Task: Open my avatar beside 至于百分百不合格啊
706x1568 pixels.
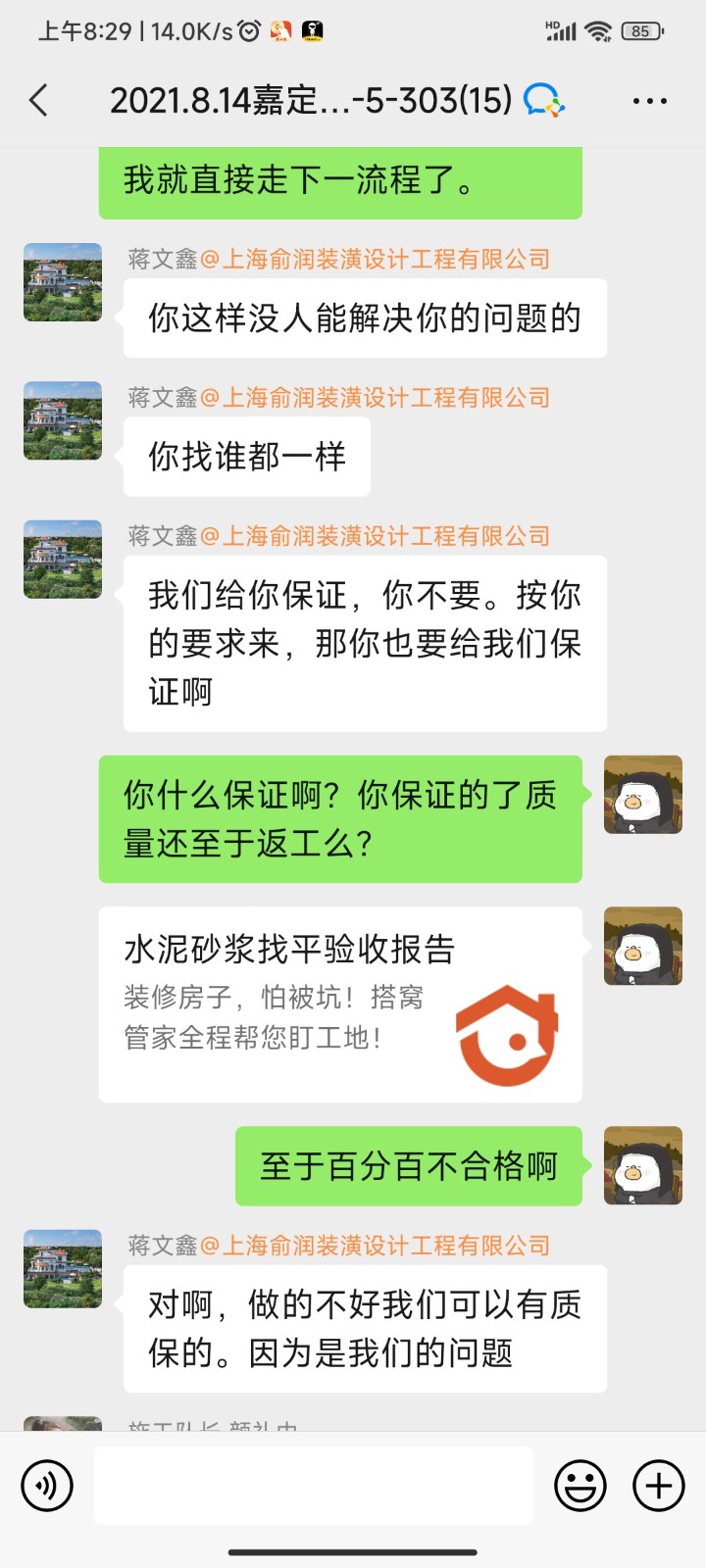Action: coord(642,1165)
